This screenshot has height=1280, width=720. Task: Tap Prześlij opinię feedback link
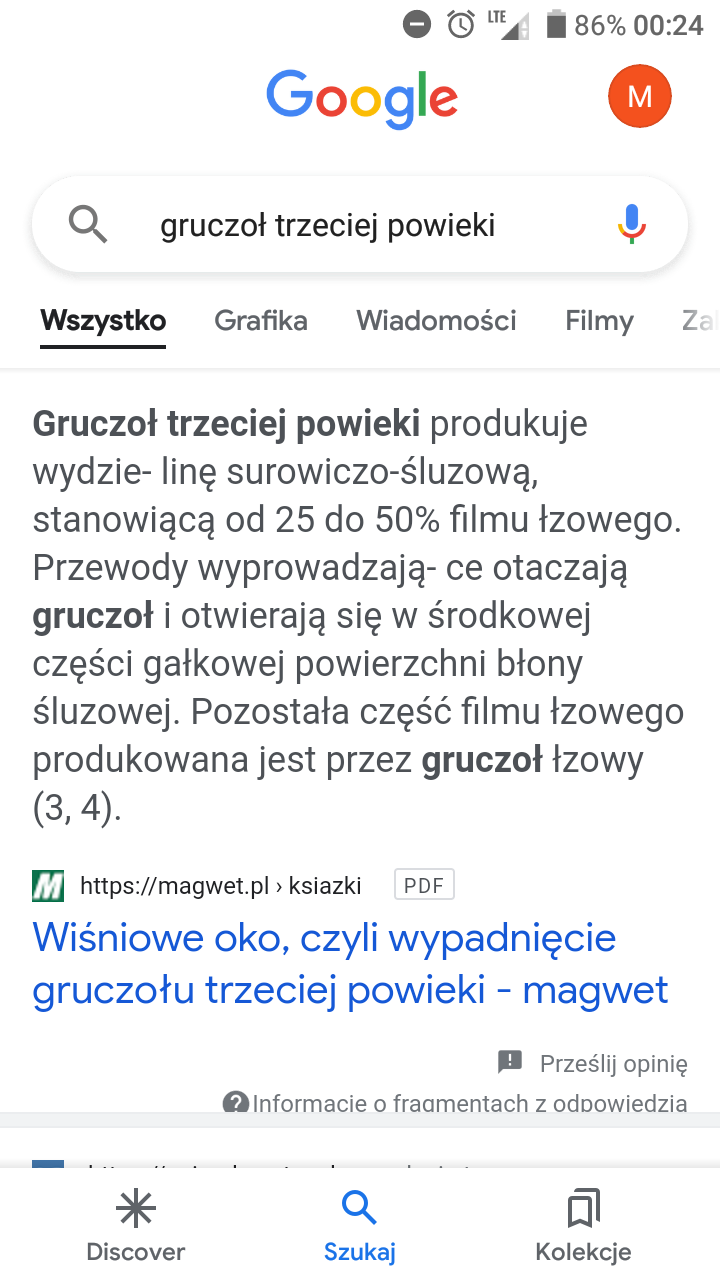click(x=594, y=1064)
